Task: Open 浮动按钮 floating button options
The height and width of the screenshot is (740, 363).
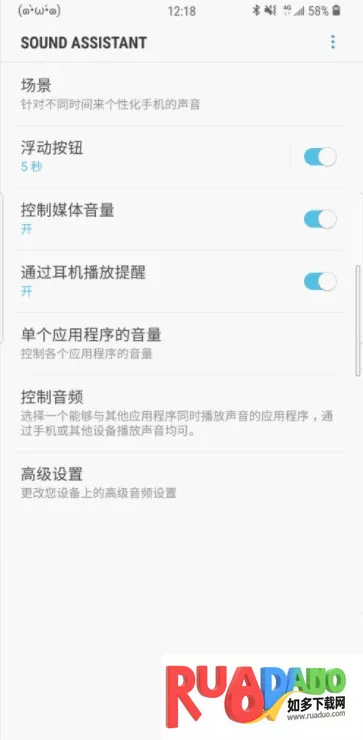Action: click(x=151, y=157)
